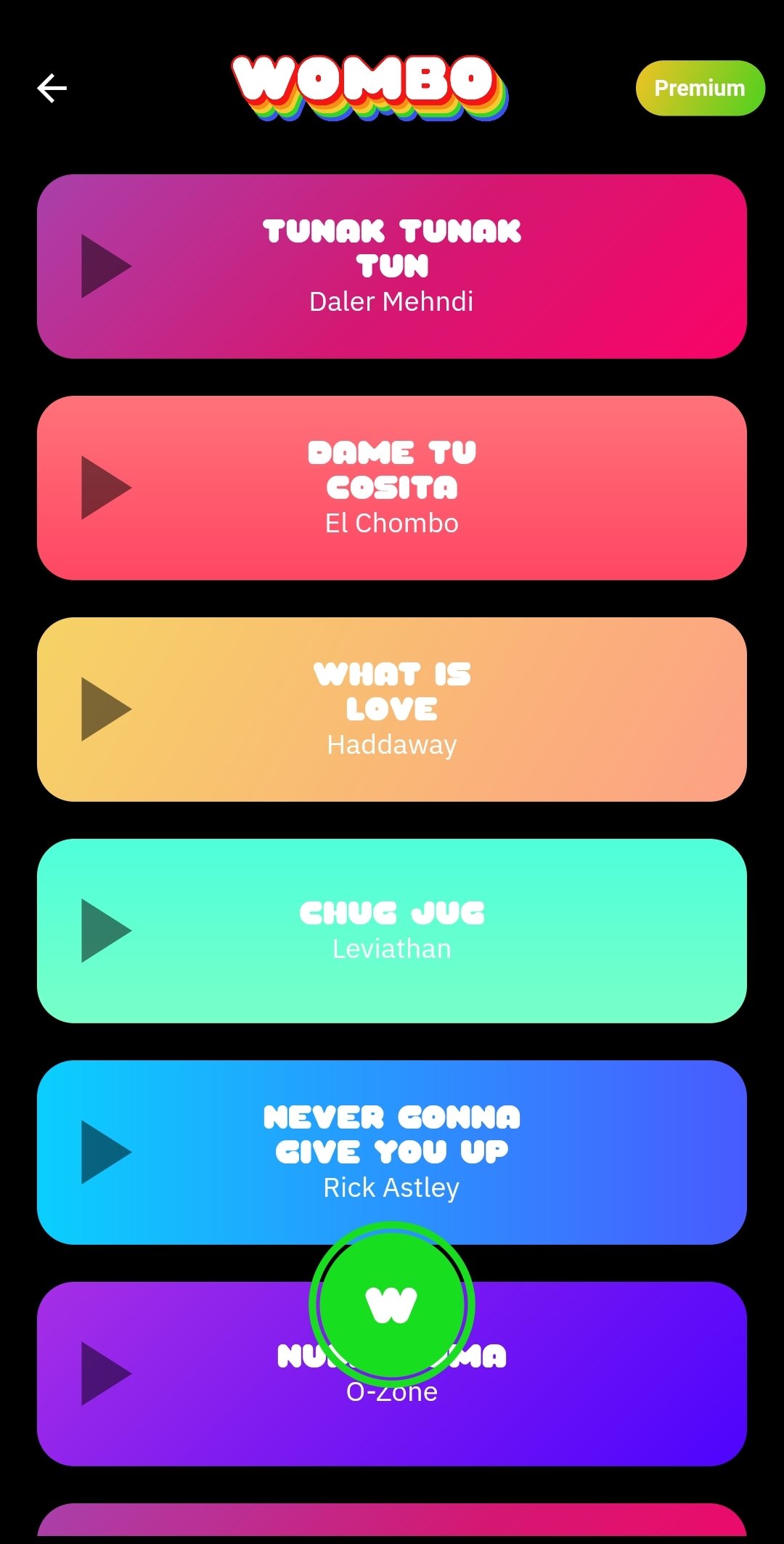
Task: Choose the Dame Tu Cosita song card
Action: point(392,487)
